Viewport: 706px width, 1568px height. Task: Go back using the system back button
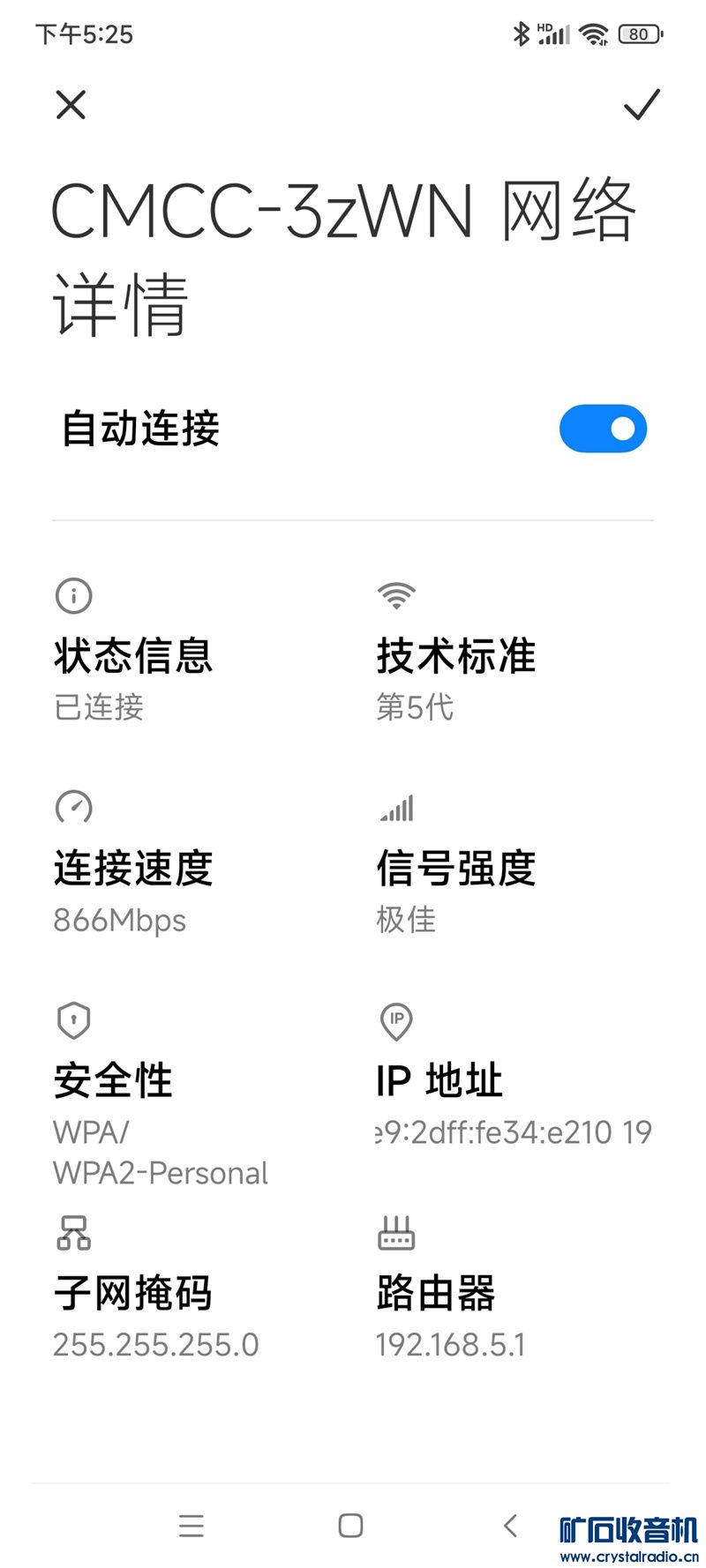click(510, 1526)
